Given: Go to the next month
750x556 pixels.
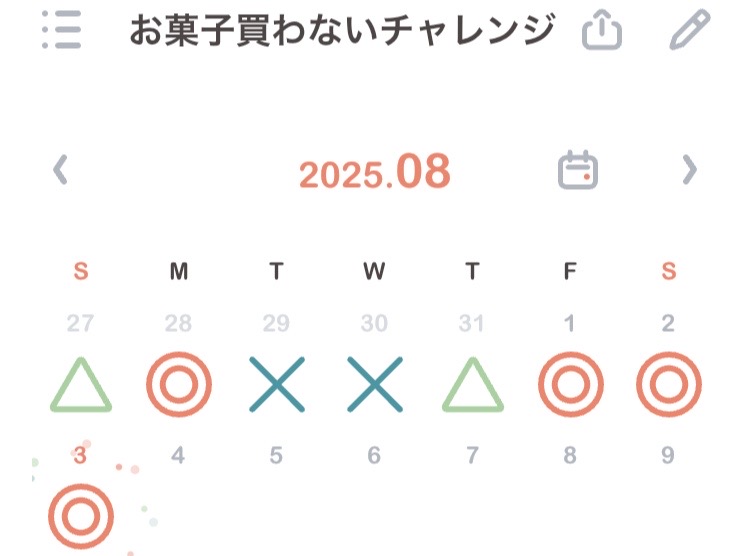Looking at the screenshot, I should tap(689, 170).
